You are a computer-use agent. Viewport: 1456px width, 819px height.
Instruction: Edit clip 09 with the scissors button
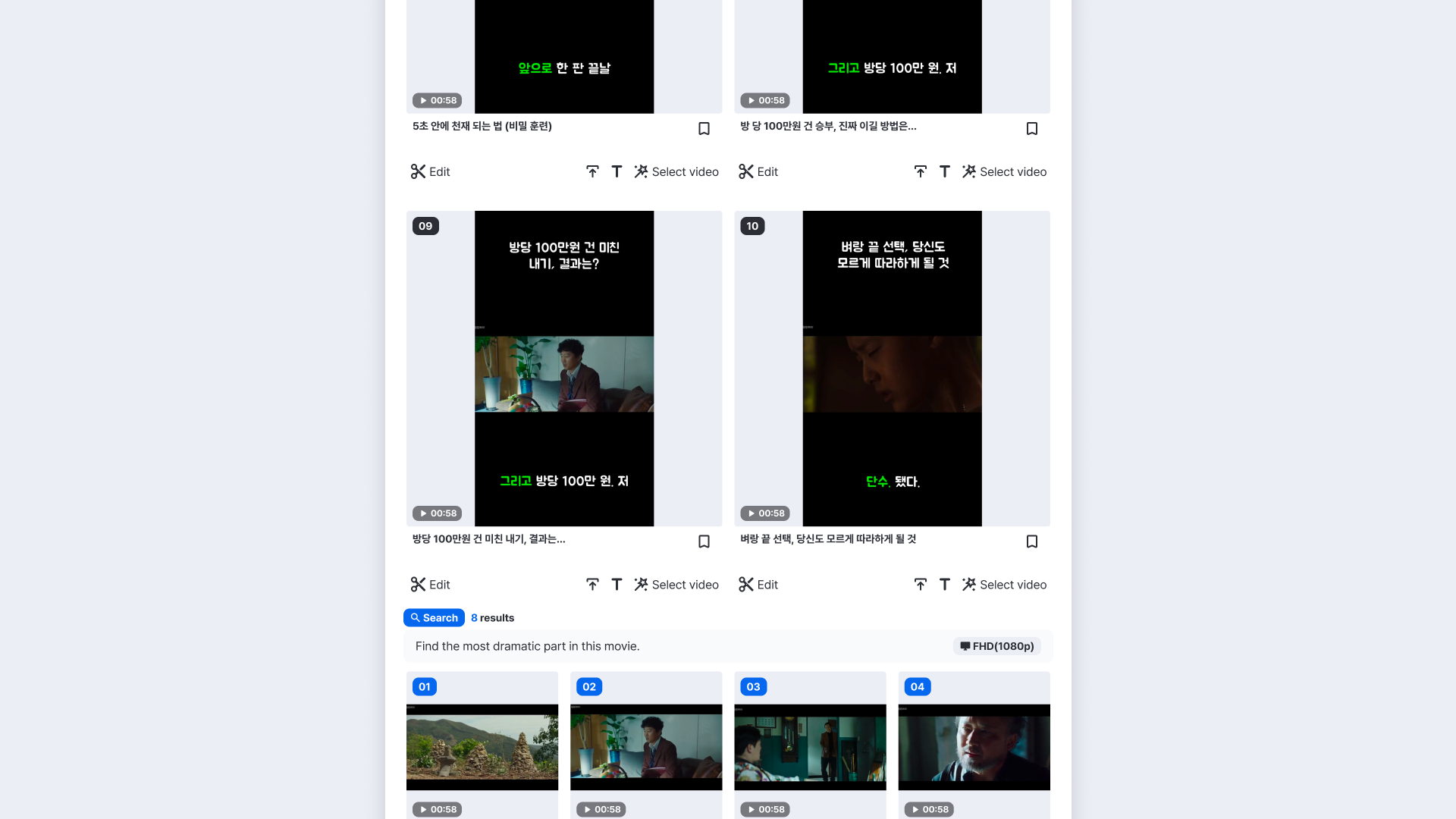pyautogui.click(x=431, y=585)
